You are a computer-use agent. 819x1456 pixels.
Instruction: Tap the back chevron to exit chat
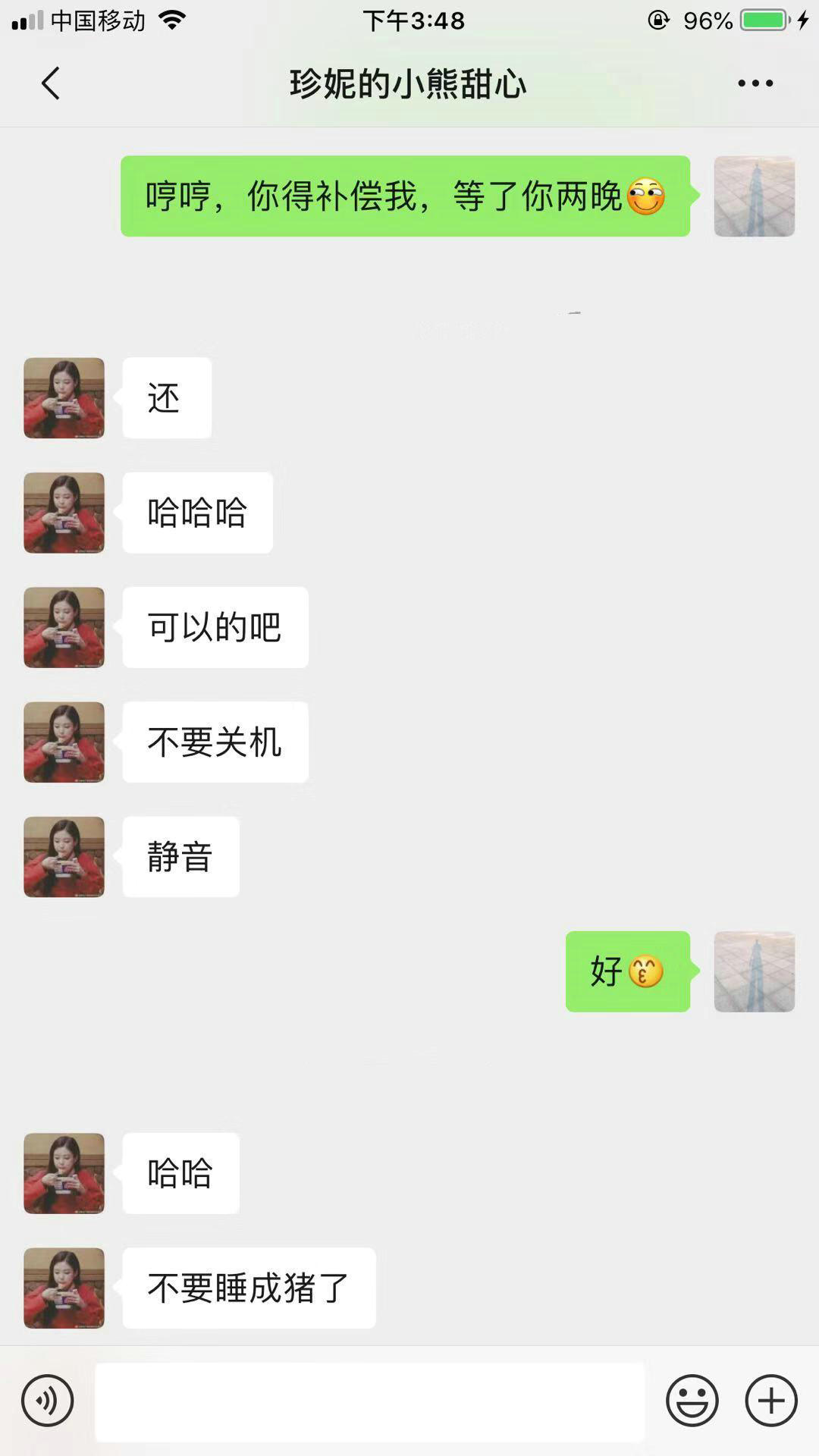click(x=50, y=83)
